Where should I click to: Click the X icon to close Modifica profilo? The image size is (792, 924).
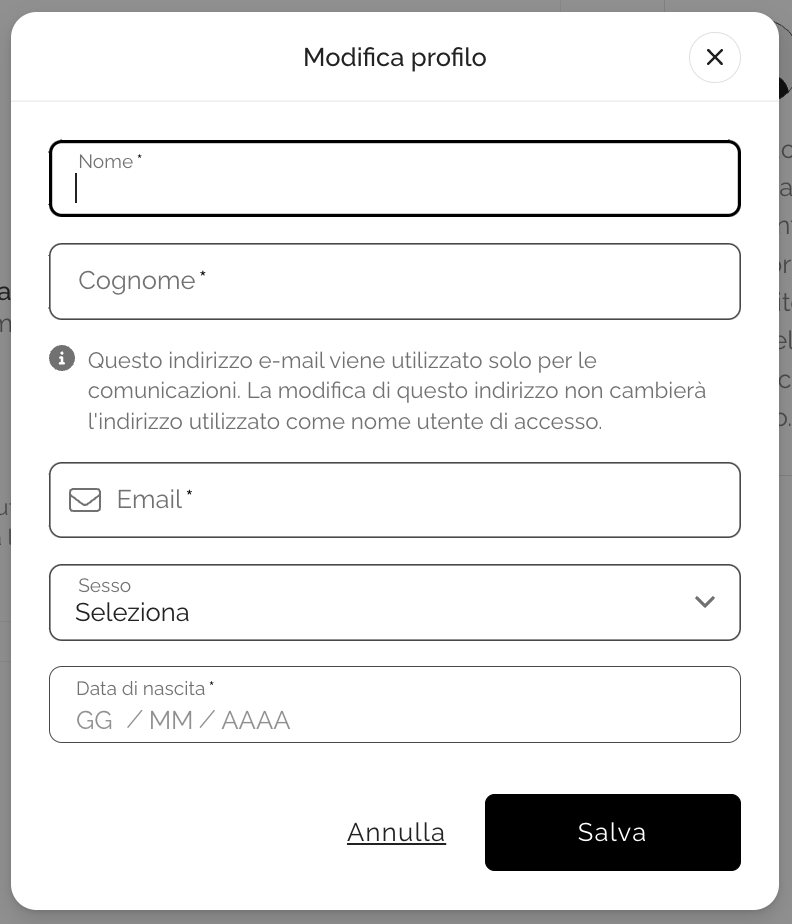tap(714, 57)
